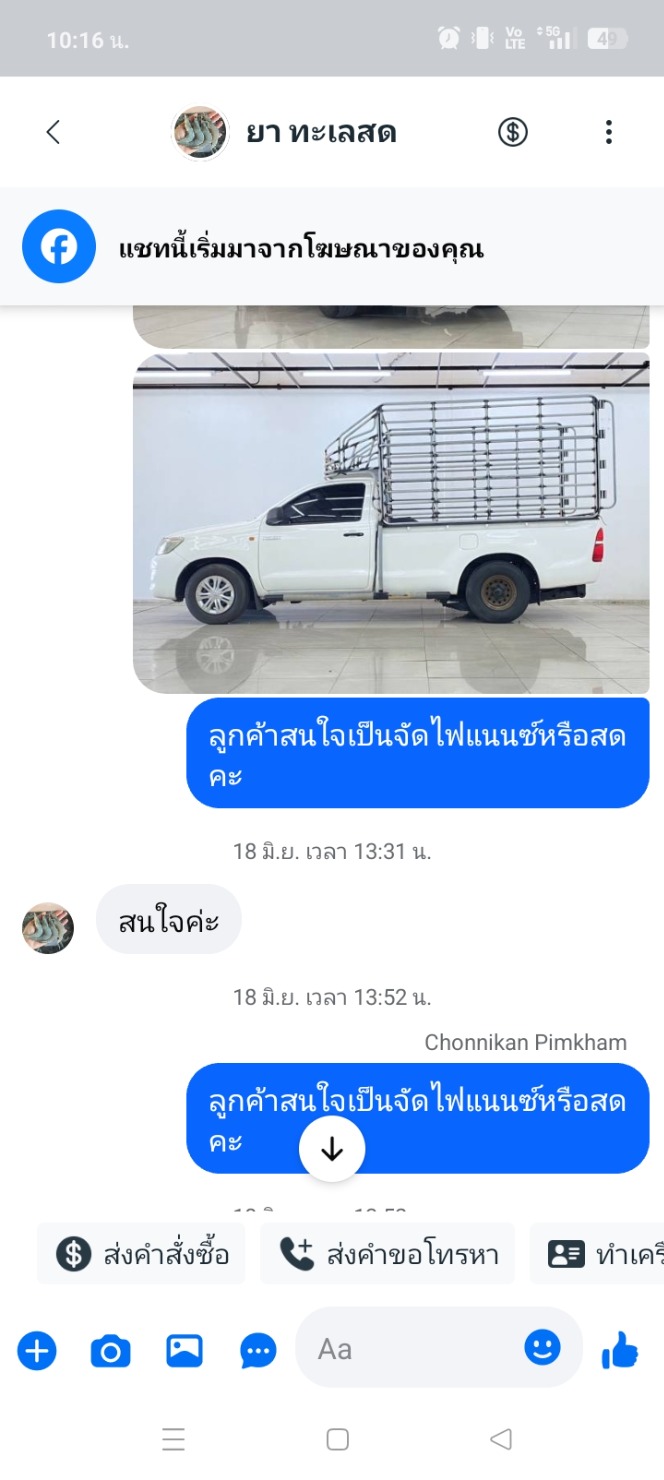Jump to latest message with down arrow
The image size is (664, 1480).
tap(332, 1150)
